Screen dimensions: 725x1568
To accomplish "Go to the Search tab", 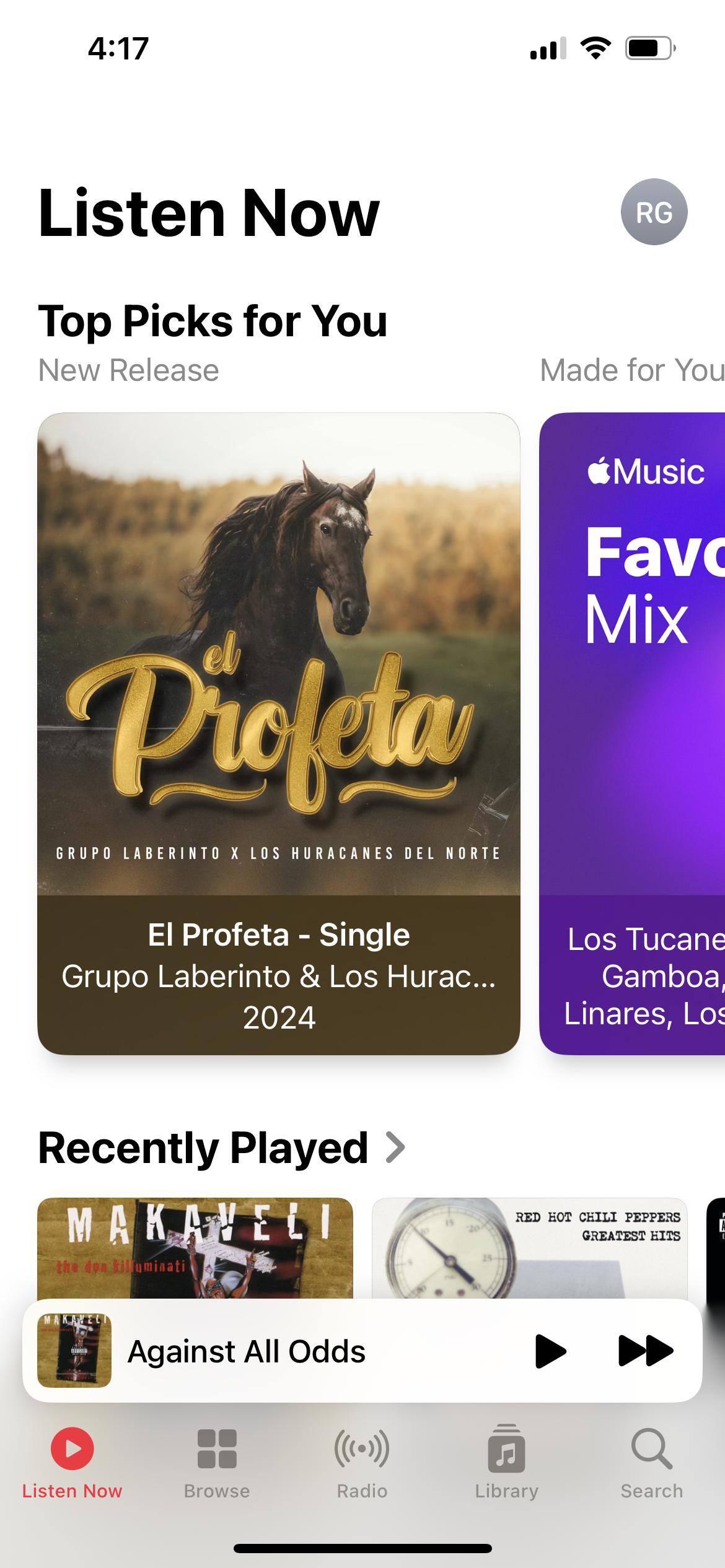I will pos(651,1463).
